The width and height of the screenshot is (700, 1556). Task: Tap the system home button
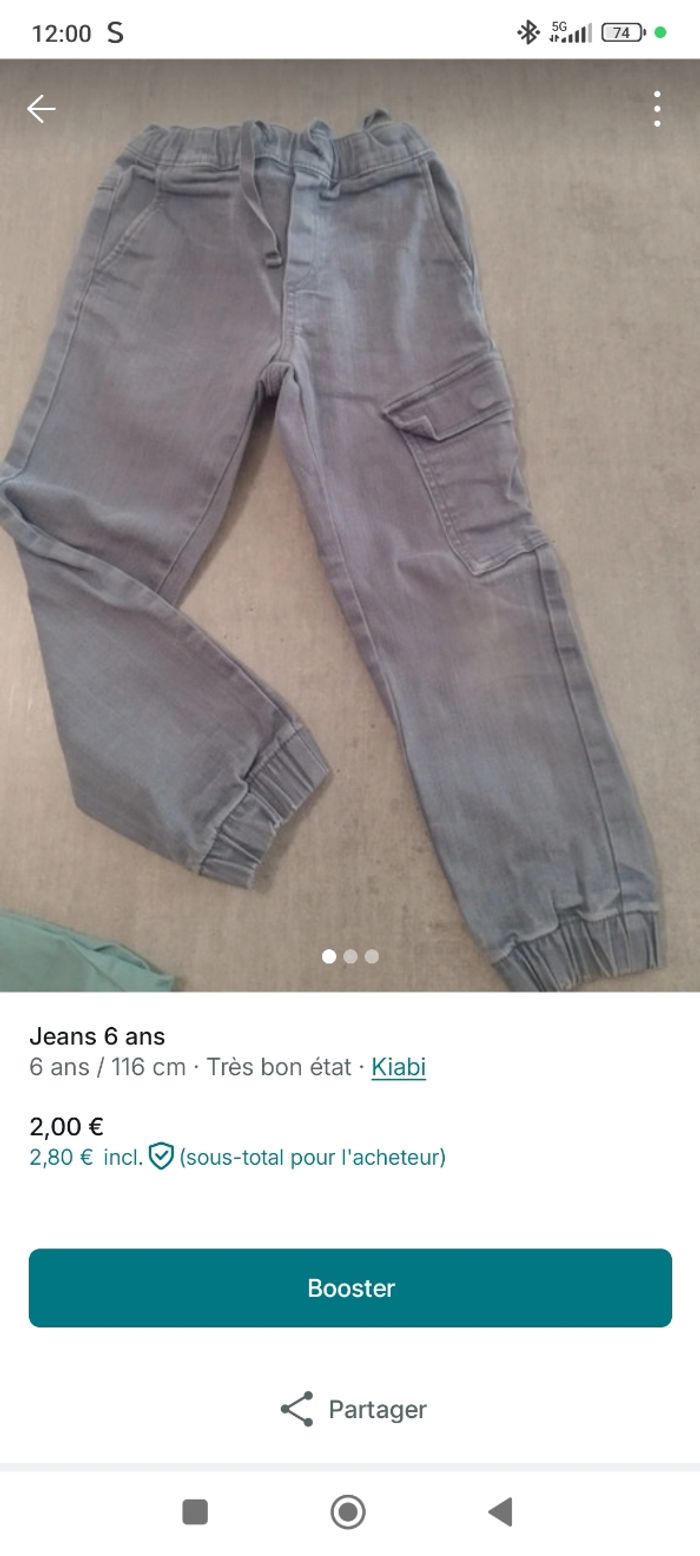pyautogui.click(x=348, y=1512)
